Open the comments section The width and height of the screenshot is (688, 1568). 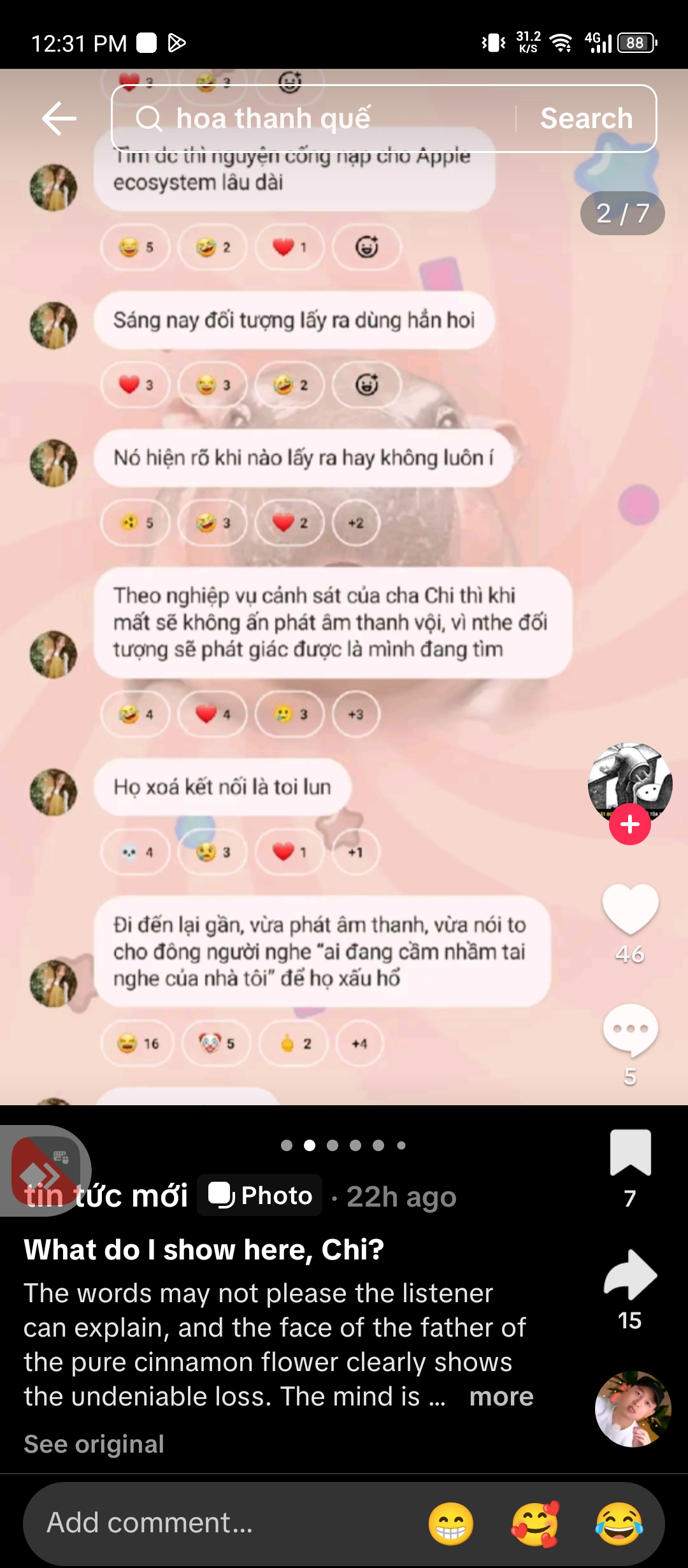tap(629, 1029)
